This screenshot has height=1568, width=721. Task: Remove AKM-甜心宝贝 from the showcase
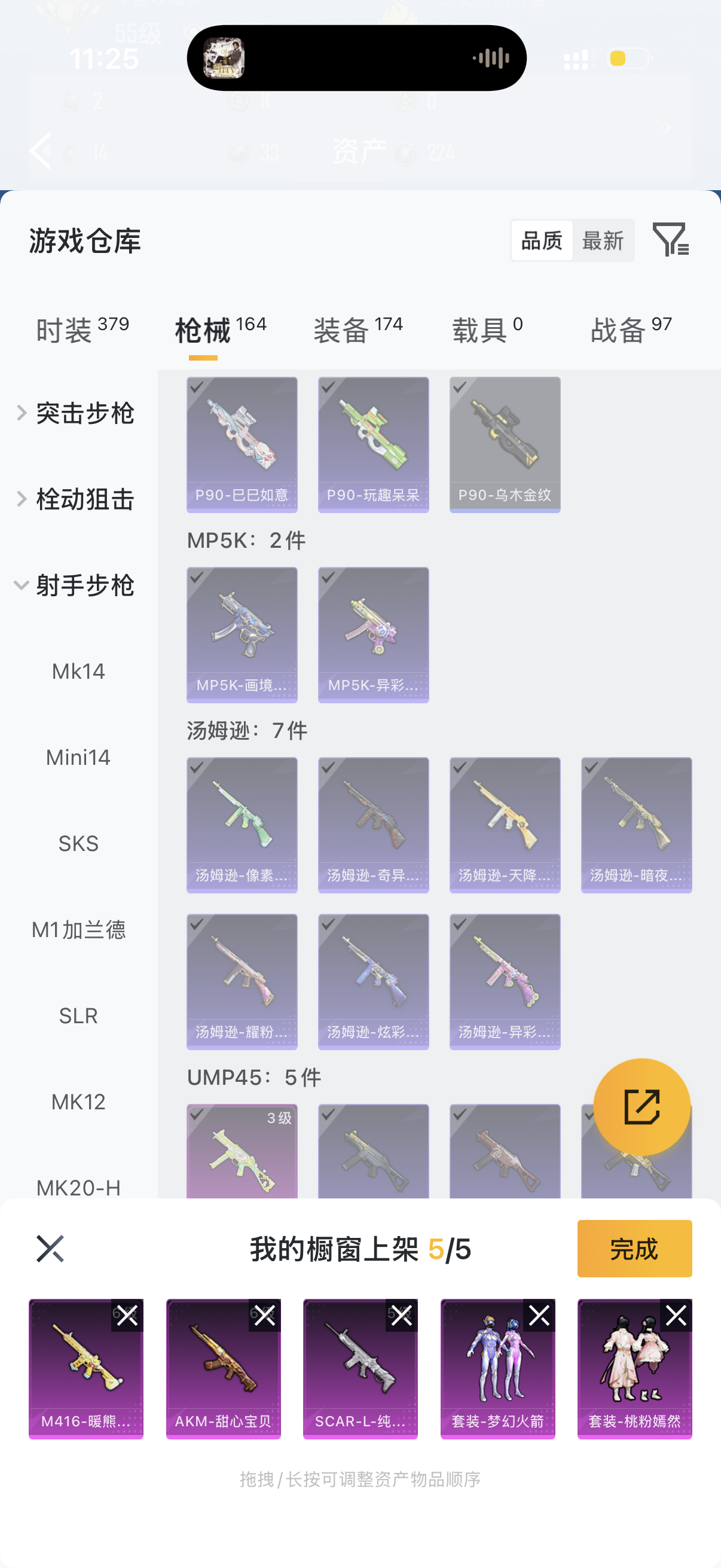[265, 1316]
